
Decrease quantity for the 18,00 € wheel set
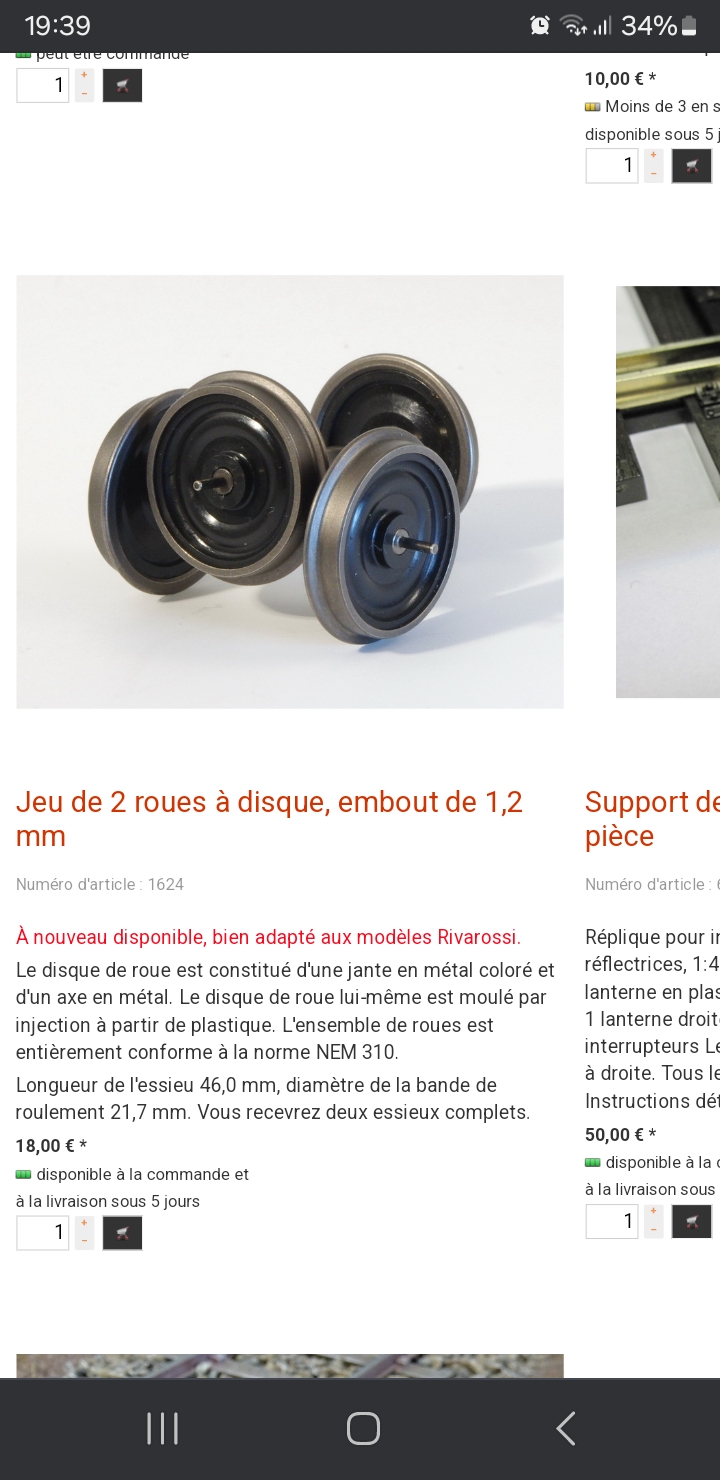84,1241
